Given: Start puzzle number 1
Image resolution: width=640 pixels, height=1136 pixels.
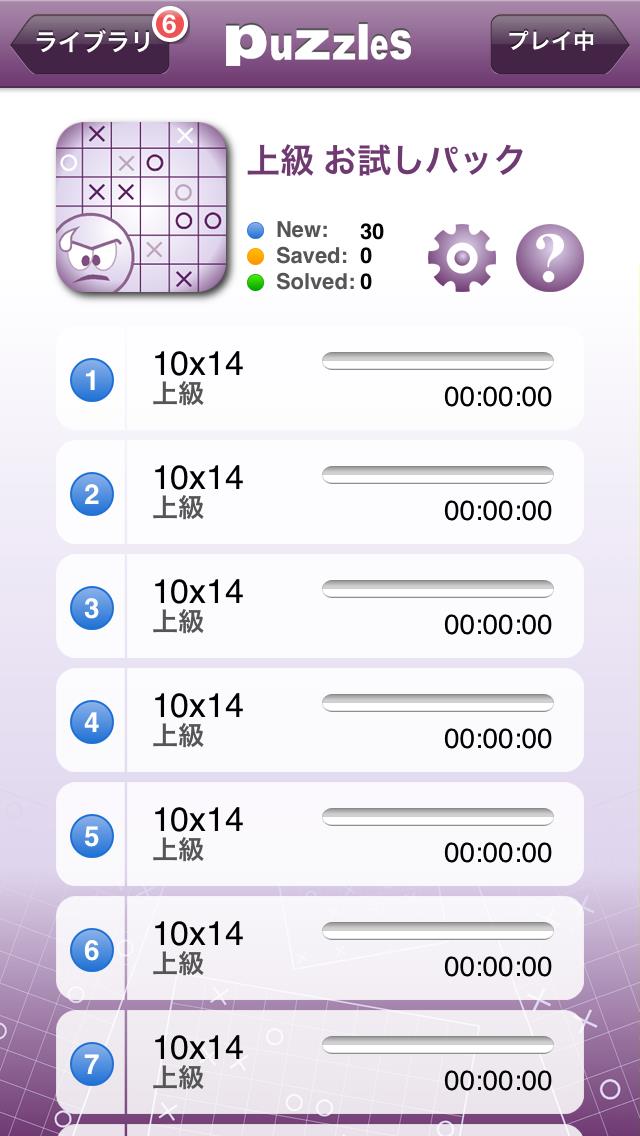Looking at the screenshot, I should 320,379.
